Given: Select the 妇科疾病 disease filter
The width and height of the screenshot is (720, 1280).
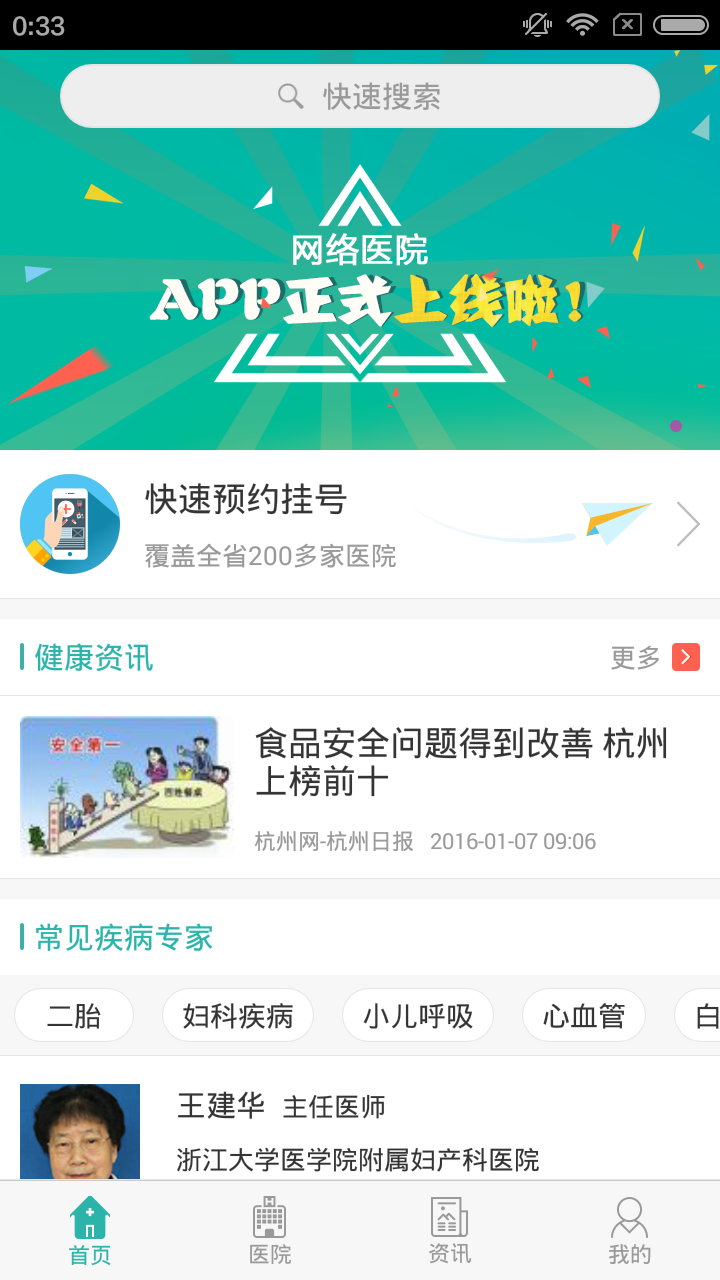Looking at the screenshot, I should click(237, 1014).
